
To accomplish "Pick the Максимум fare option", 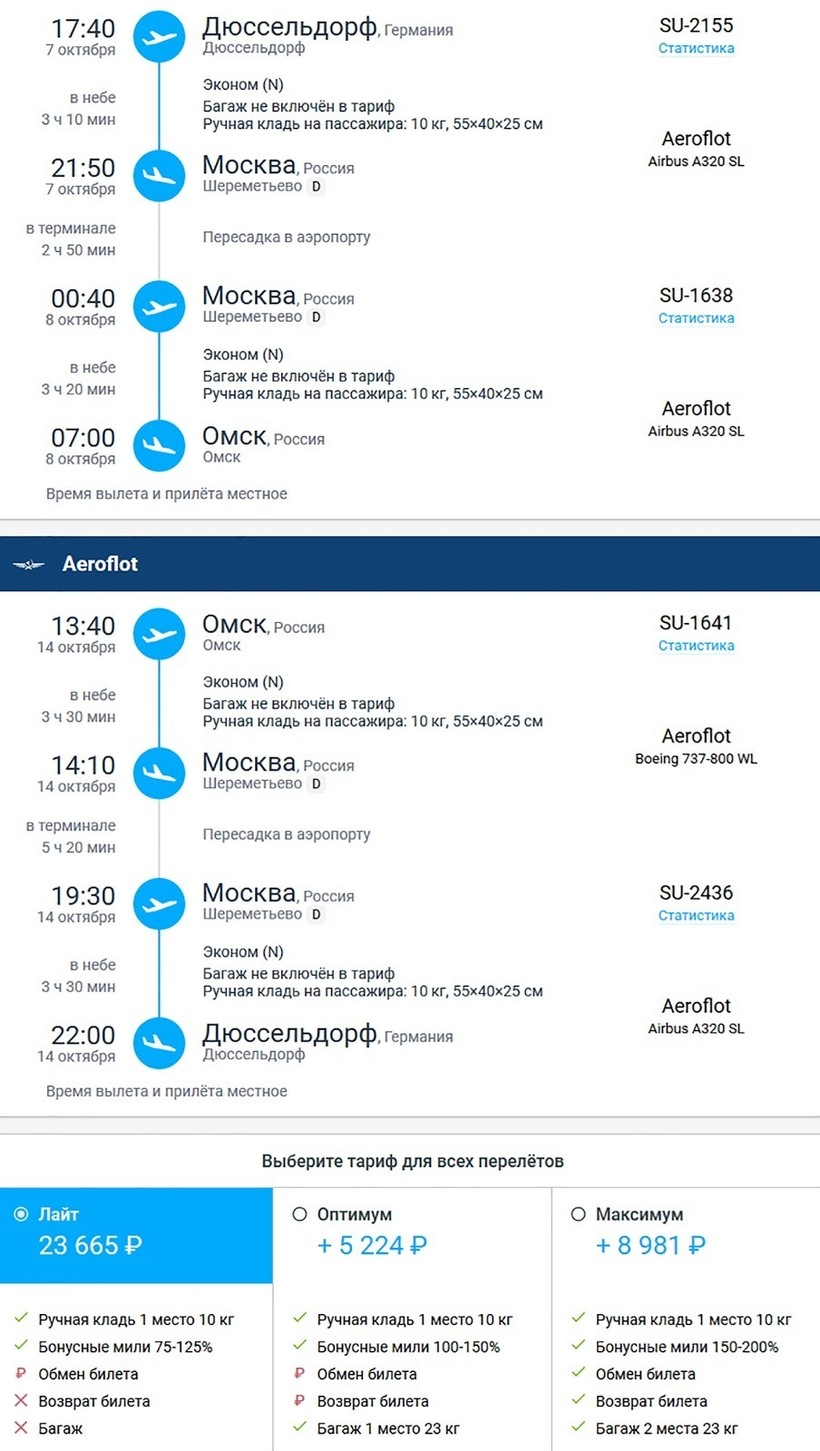I will tap(578, 1214).
